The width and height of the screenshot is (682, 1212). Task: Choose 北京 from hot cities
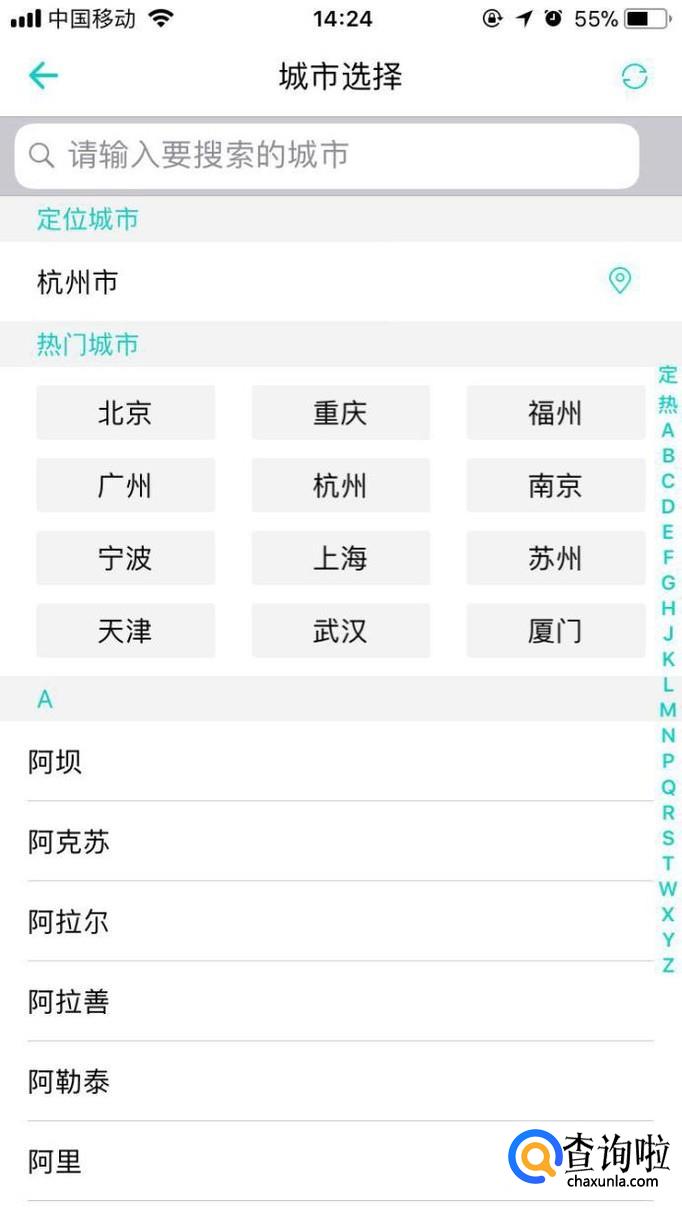(x=125, y=413)
